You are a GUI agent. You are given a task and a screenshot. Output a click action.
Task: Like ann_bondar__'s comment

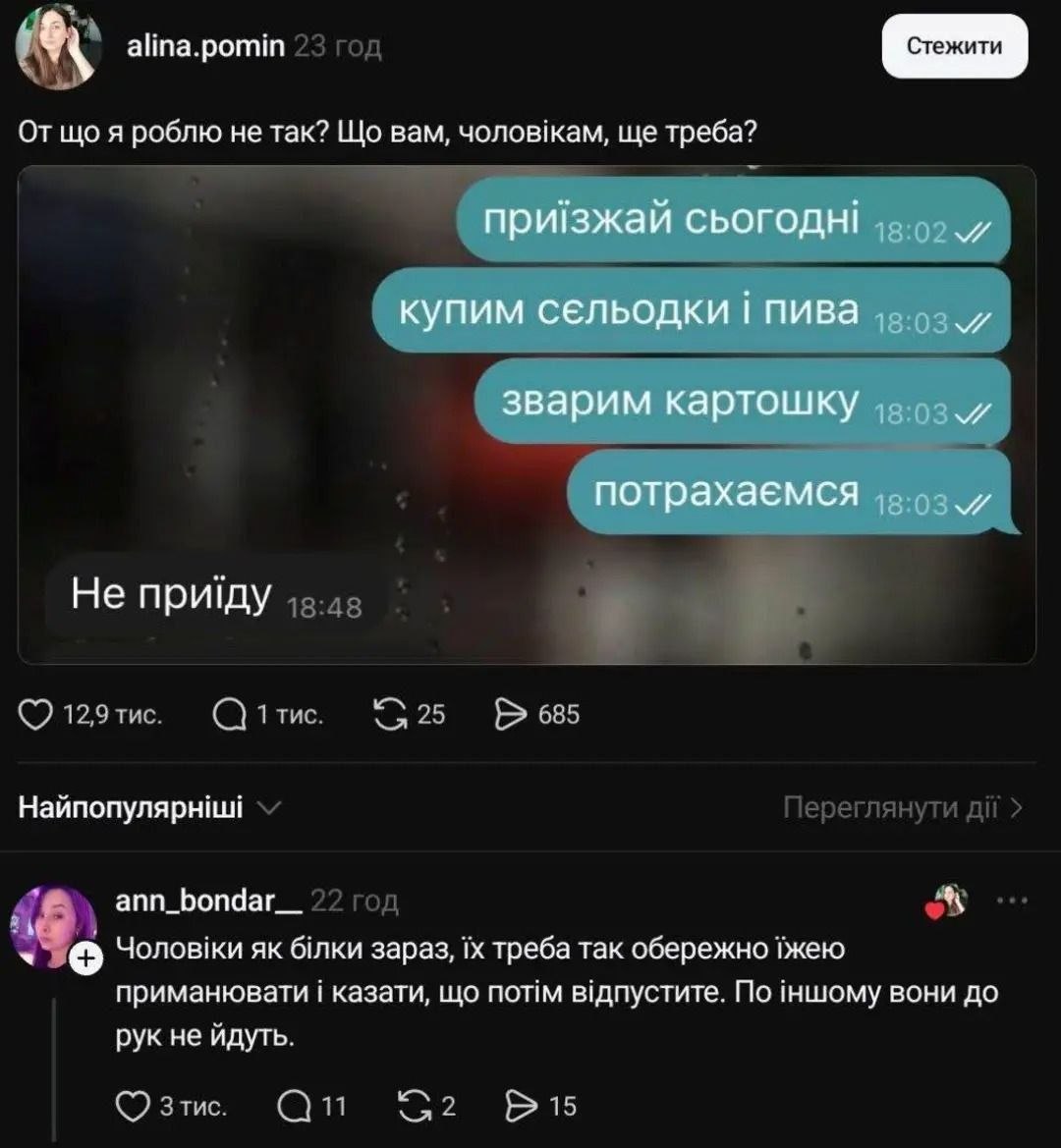tap(133, 1107)
